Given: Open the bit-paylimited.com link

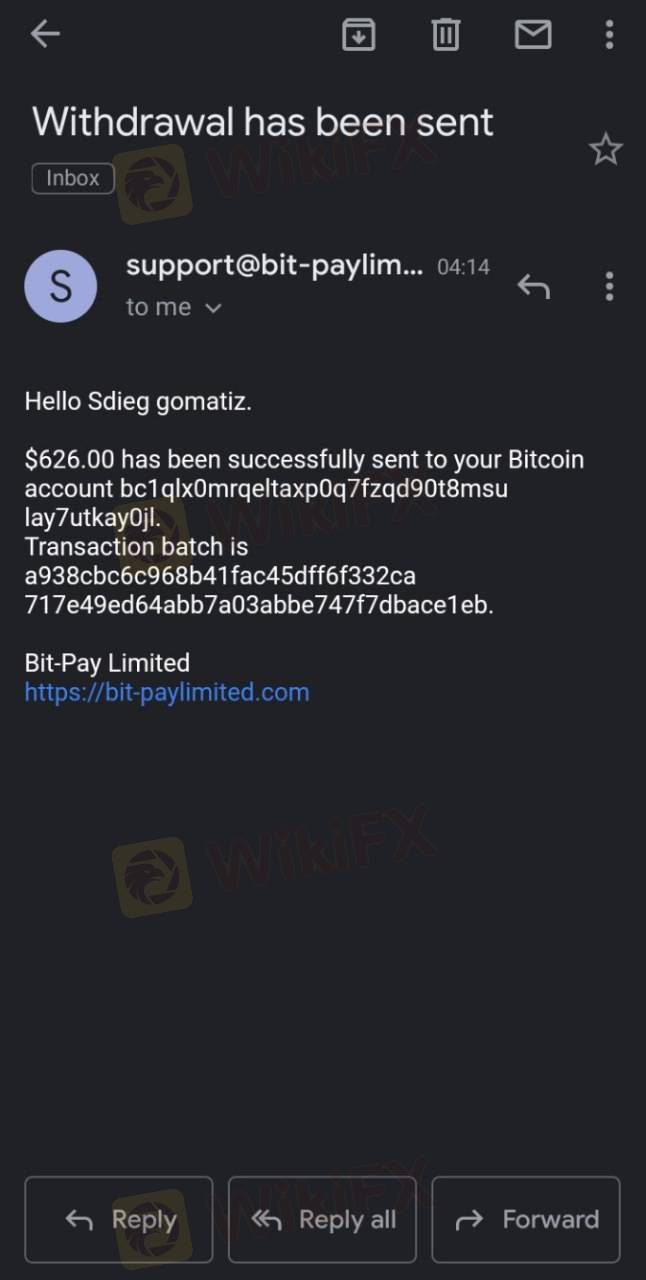Looking at the screenshot, I should point(167,692).
